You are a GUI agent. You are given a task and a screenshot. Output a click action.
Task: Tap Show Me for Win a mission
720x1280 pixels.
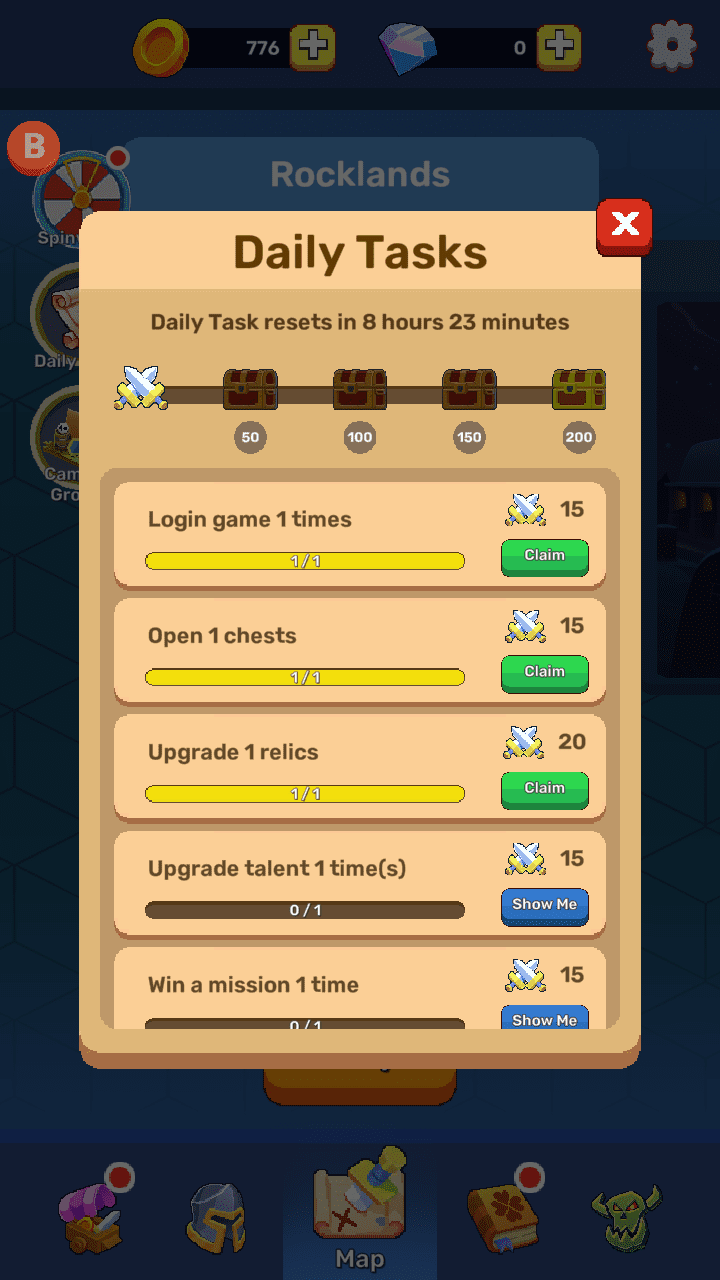click(x=544, y=1018)
